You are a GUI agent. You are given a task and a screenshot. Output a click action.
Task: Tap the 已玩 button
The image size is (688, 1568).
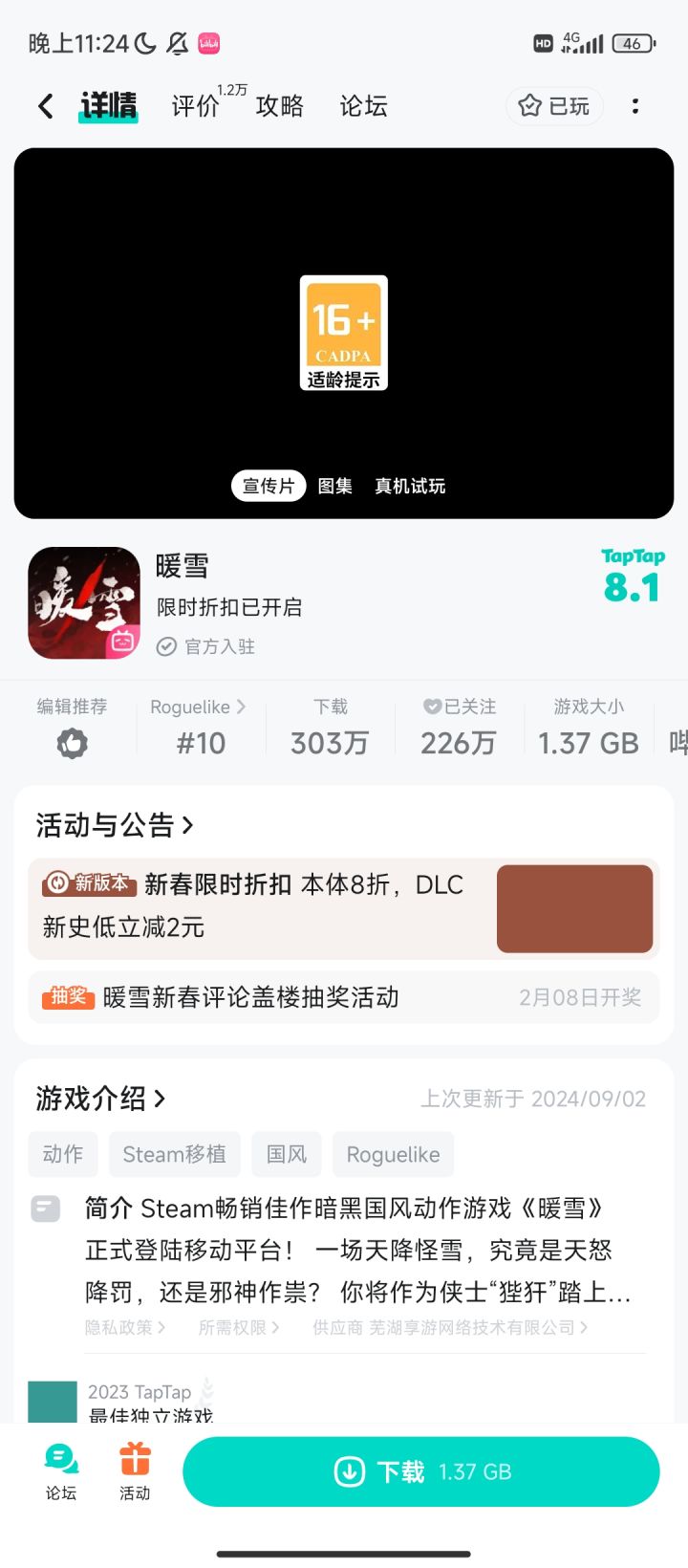click(554, 106)
